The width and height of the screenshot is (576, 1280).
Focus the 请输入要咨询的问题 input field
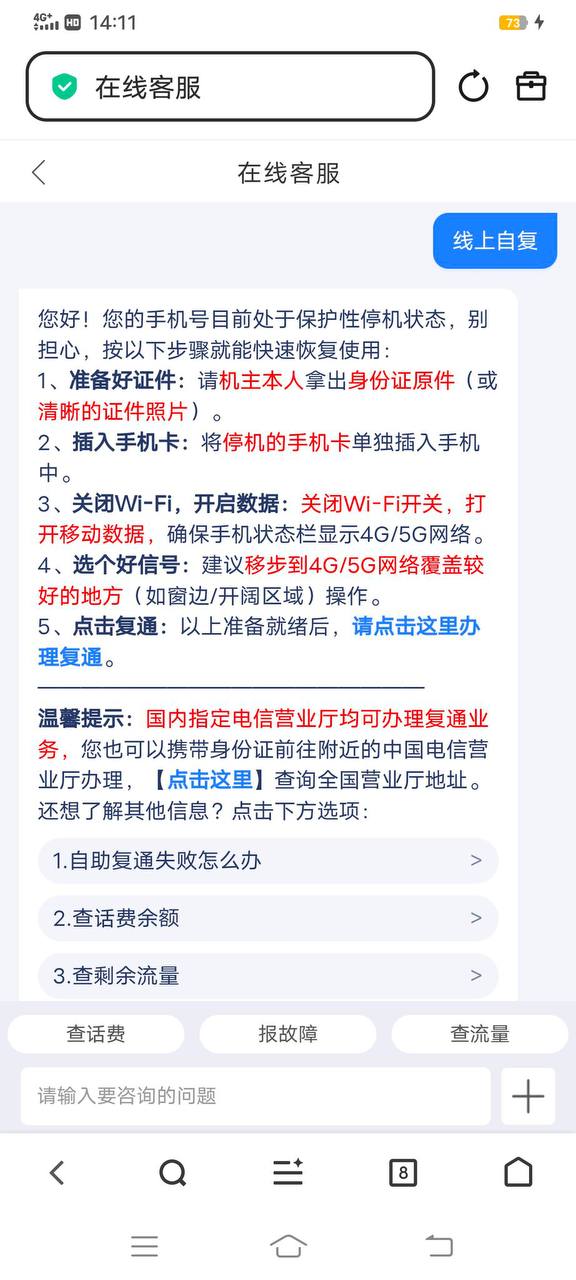coord(256,1096)
